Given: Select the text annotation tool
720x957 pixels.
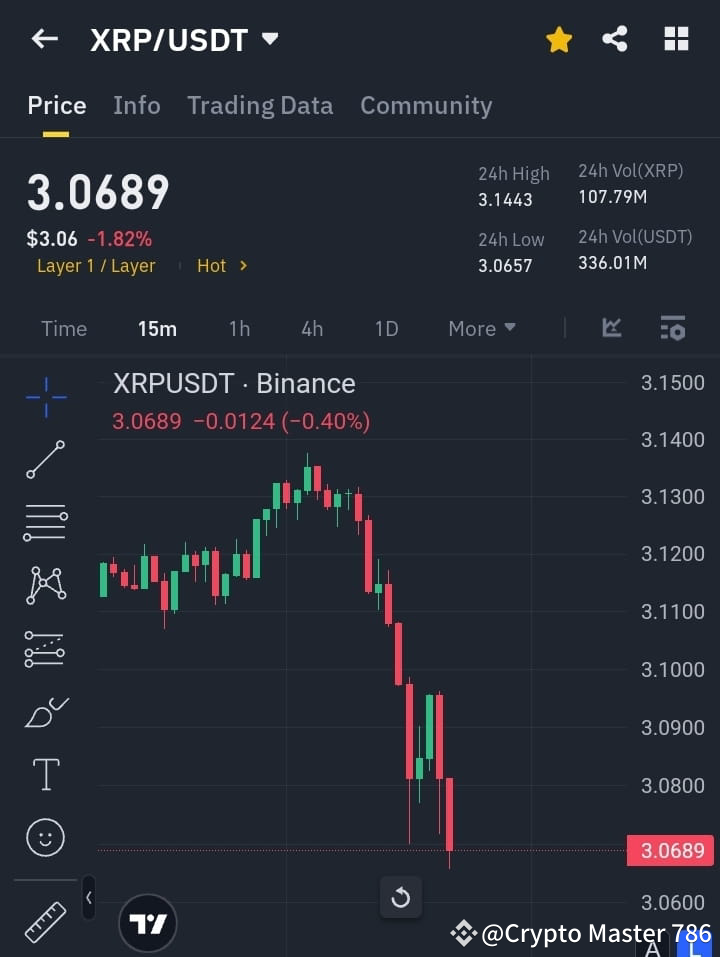Looking at the screenshot, I should click(x=45, y=774).
